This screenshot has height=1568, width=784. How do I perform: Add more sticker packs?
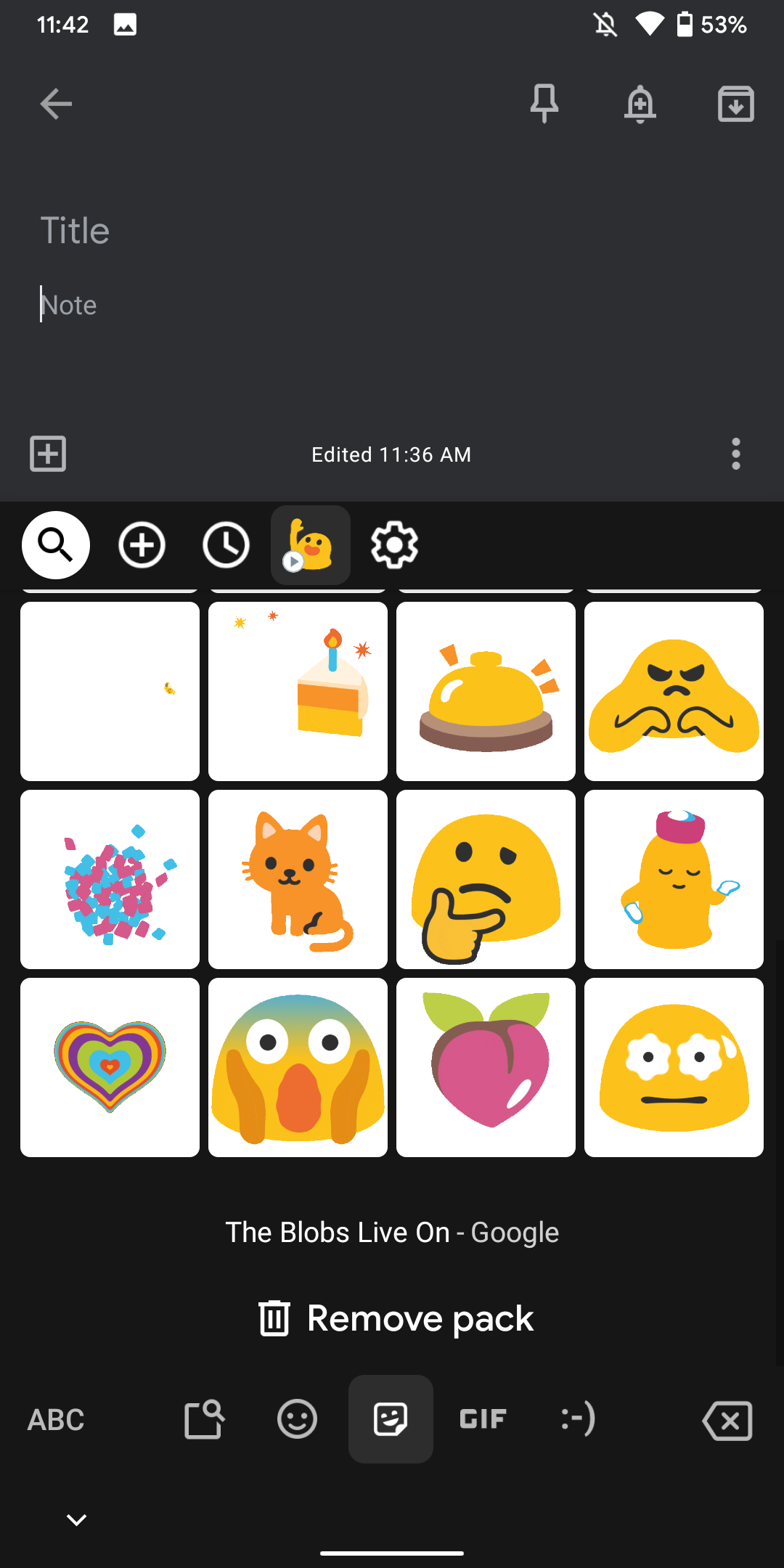click(142, 545)
